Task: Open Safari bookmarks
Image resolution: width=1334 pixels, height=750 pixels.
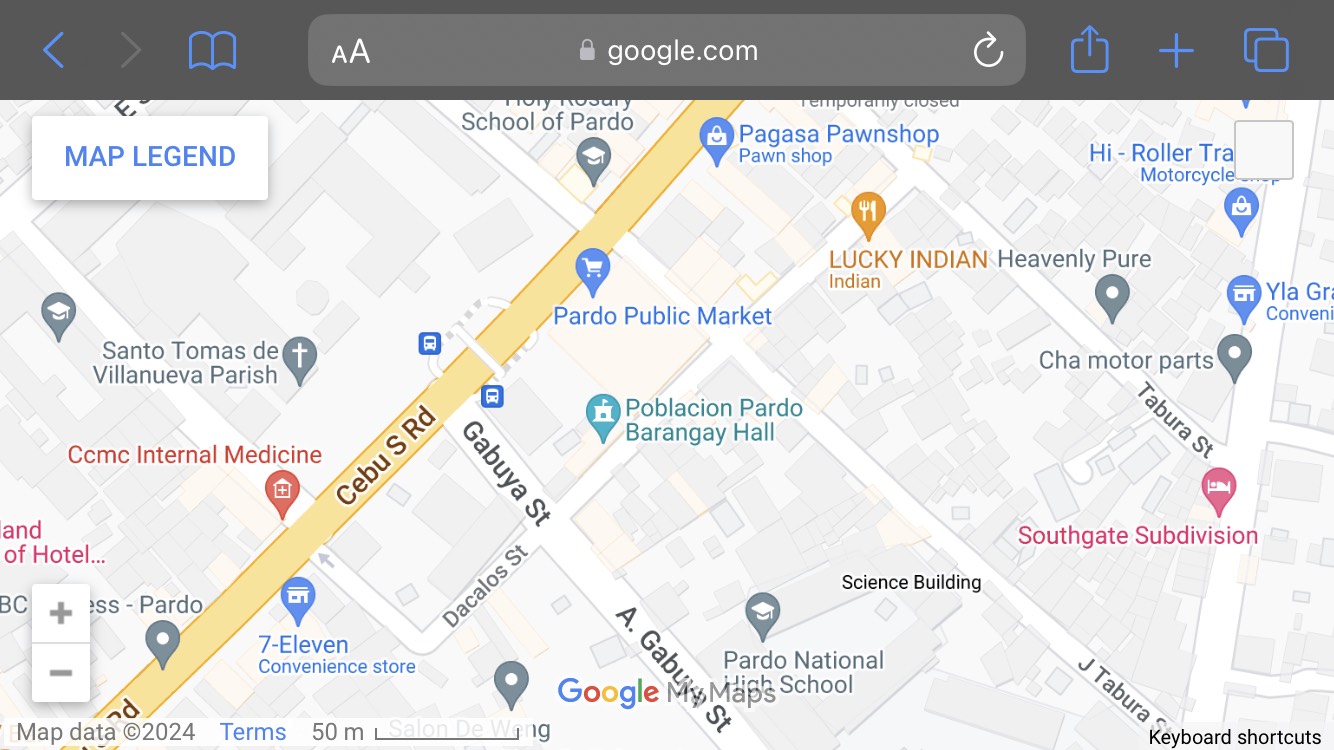Action: 212,50
